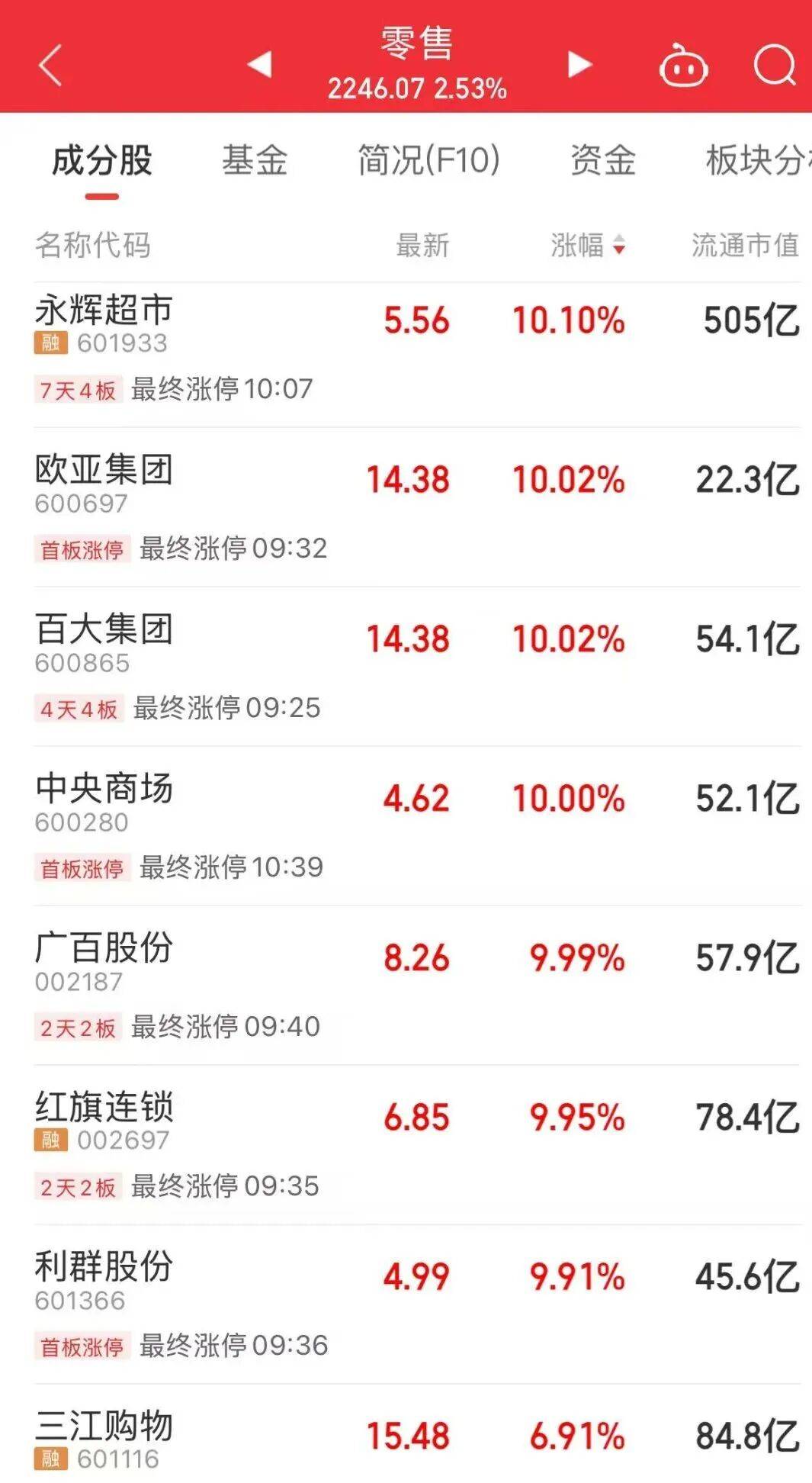Select the 成分股 tab
This screenshot has width=812, height=1483.
coord(101,161)
